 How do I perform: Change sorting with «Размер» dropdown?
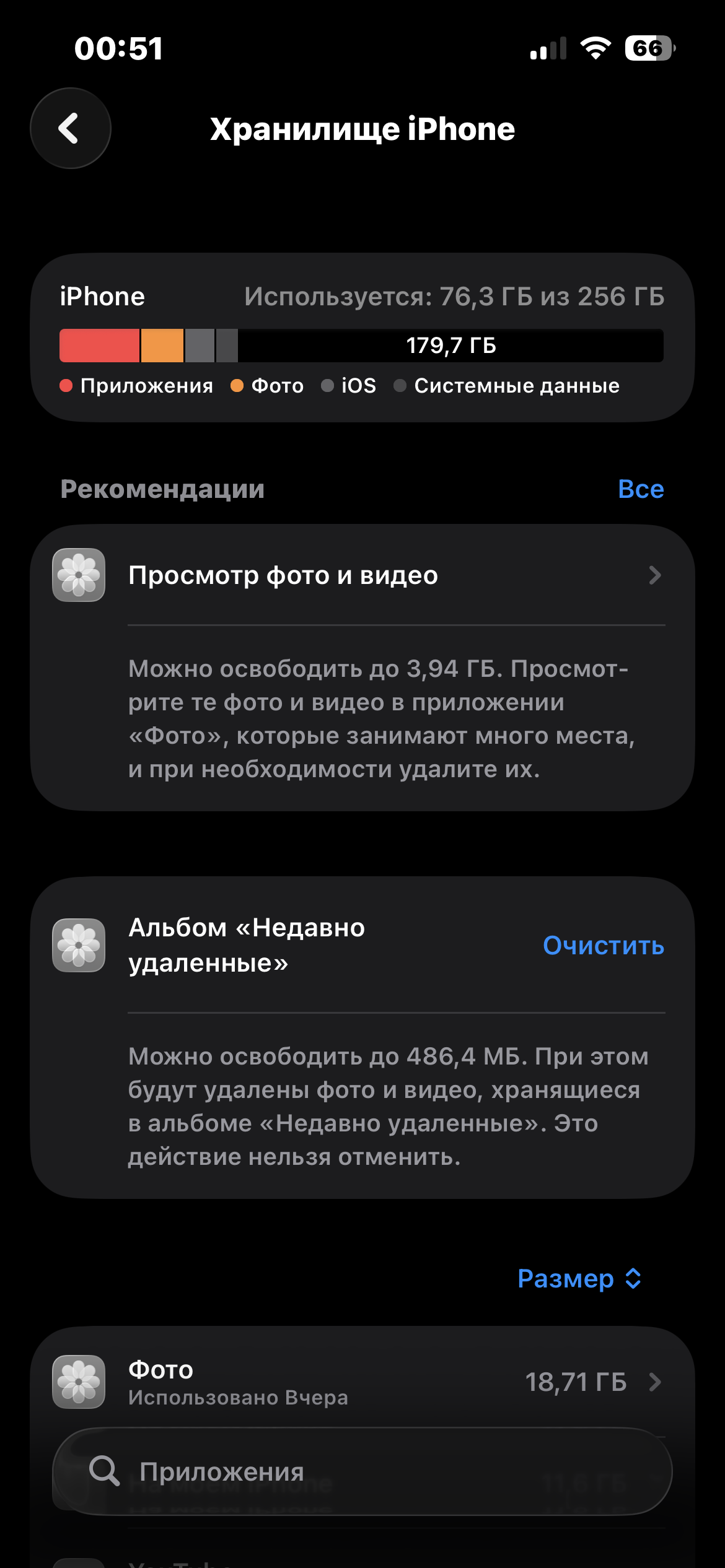(578, 1279)
